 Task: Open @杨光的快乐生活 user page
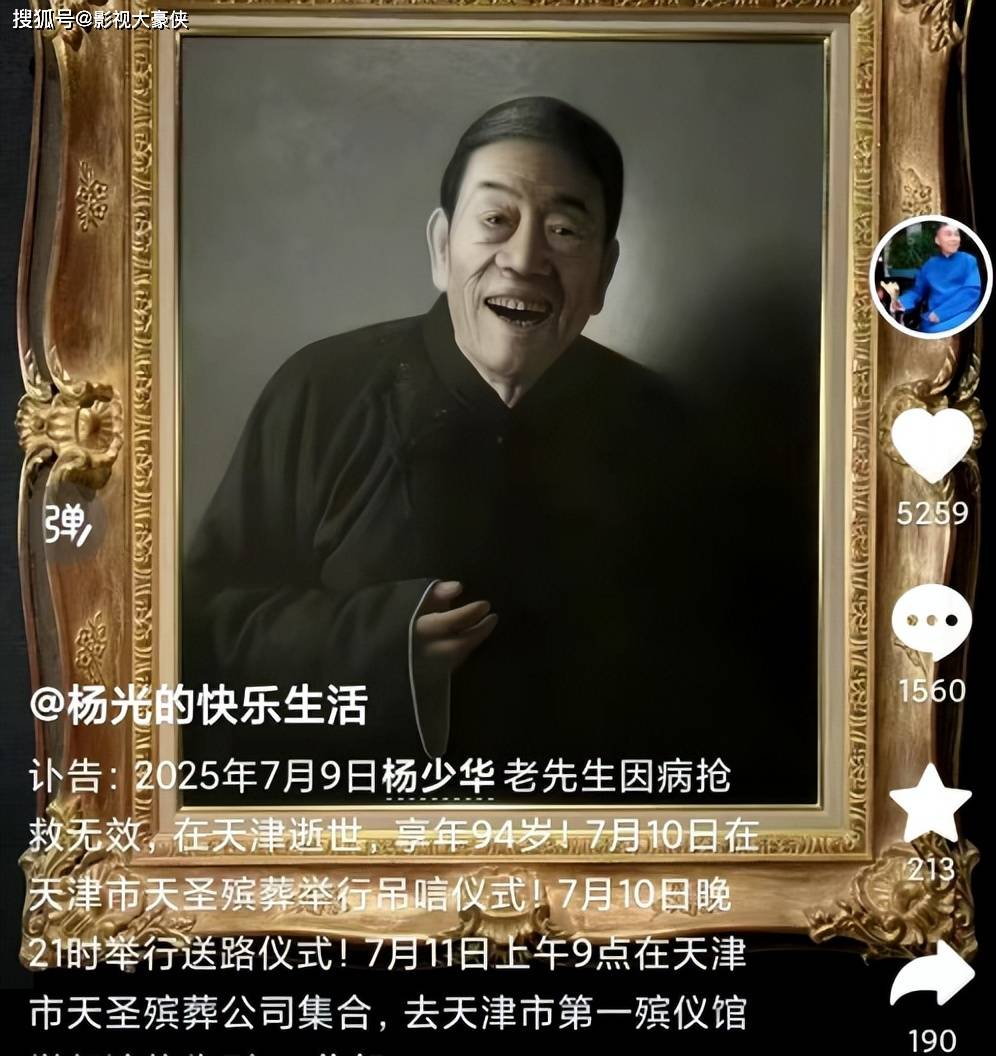point(198,706)
